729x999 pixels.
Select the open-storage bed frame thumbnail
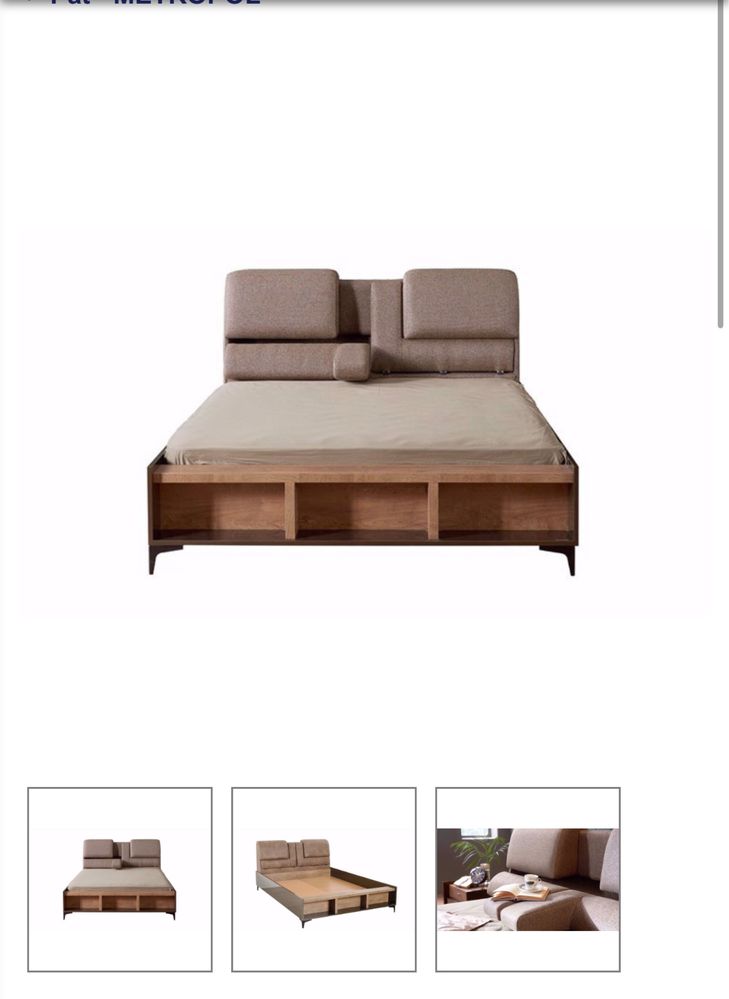coord(324,879)
